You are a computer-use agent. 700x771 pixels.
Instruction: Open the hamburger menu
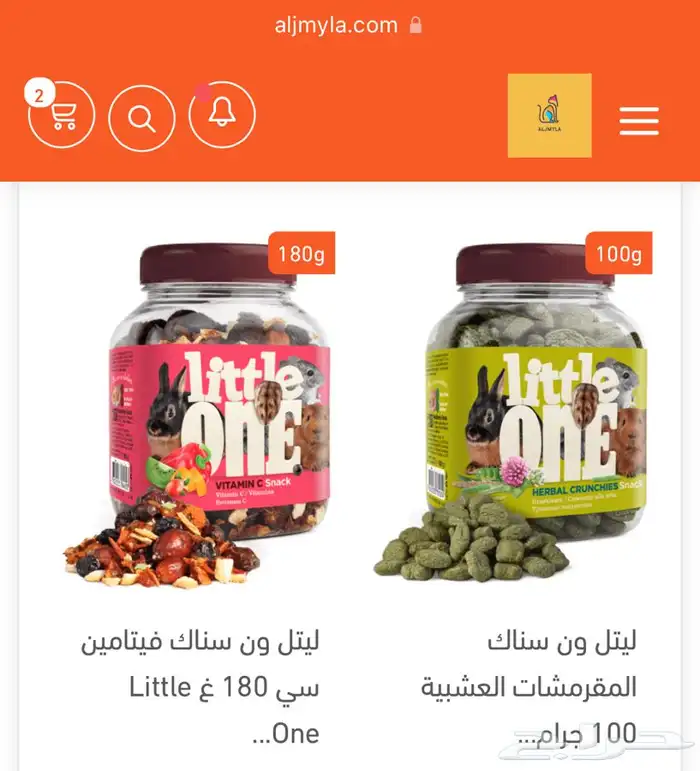[638, 120]
